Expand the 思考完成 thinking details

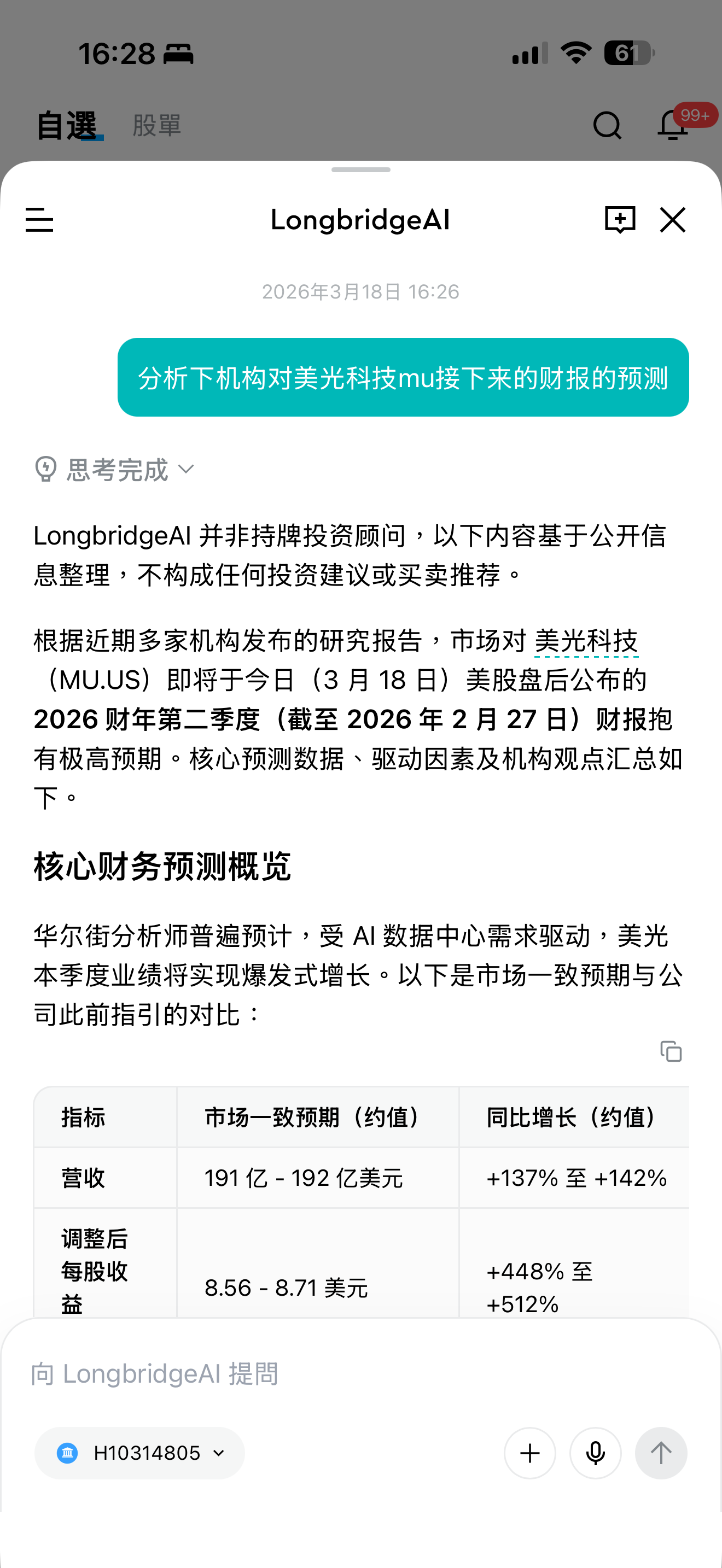[115, 470]
